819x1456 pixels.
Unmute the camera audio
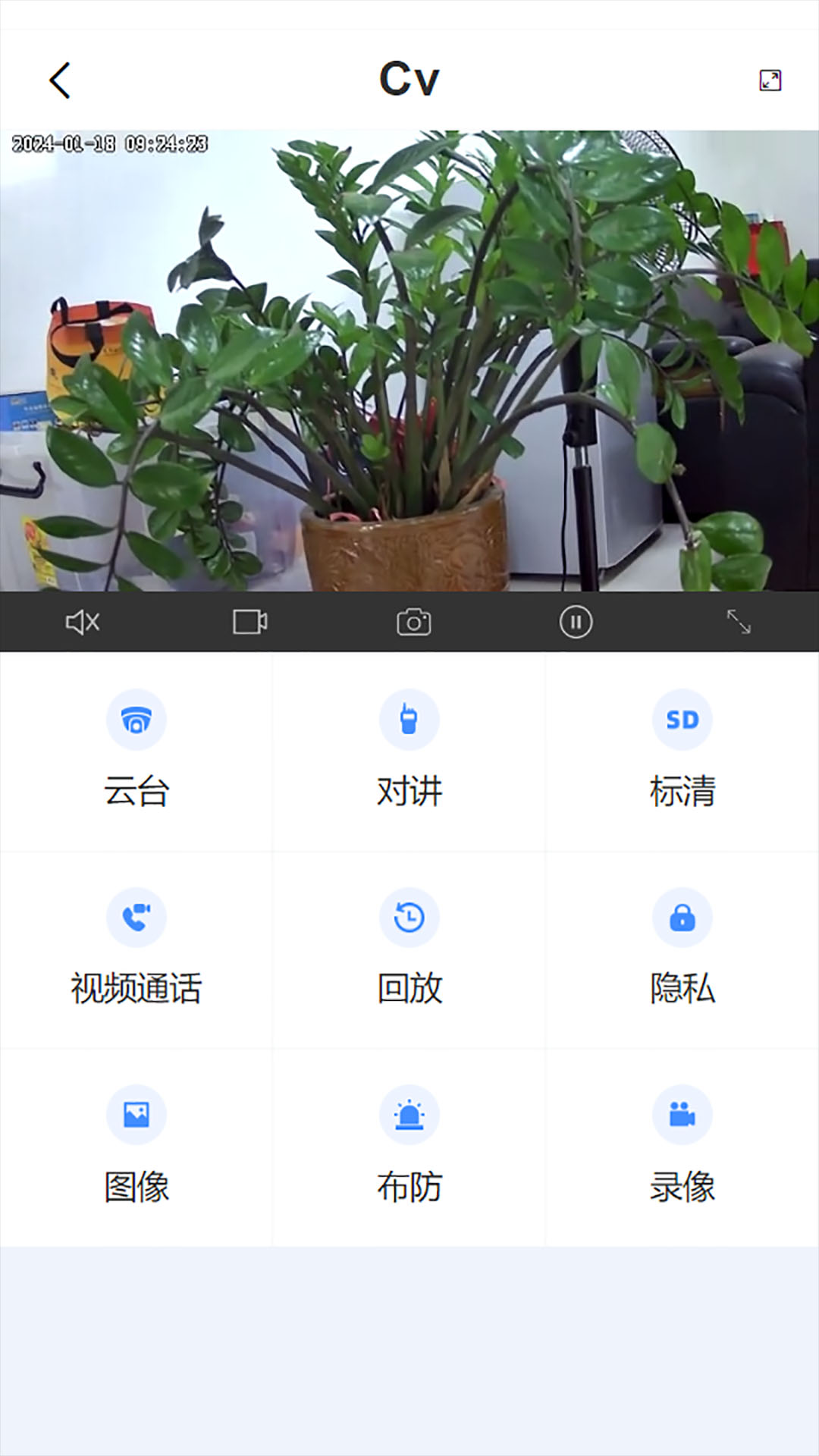tap(83, 623)
